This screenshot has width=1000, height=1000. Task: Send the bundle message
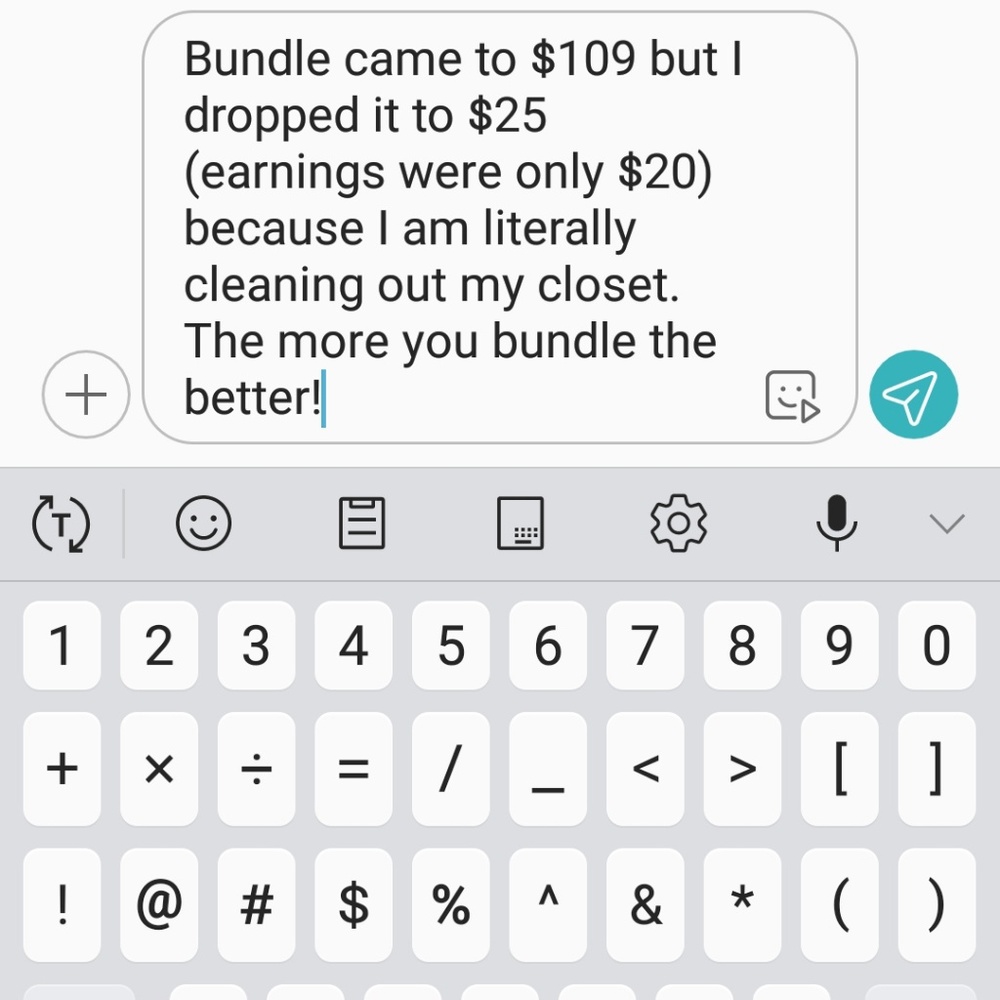(x=913, y=395)
